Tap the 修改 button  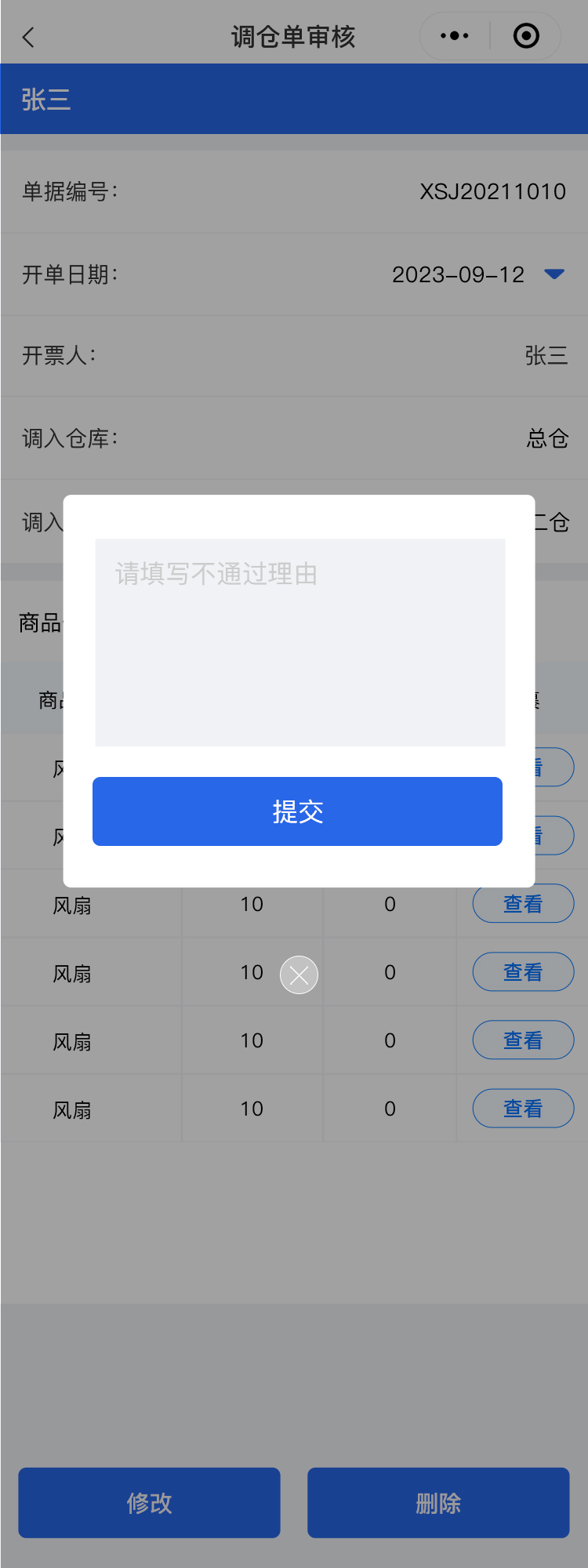149,1502
